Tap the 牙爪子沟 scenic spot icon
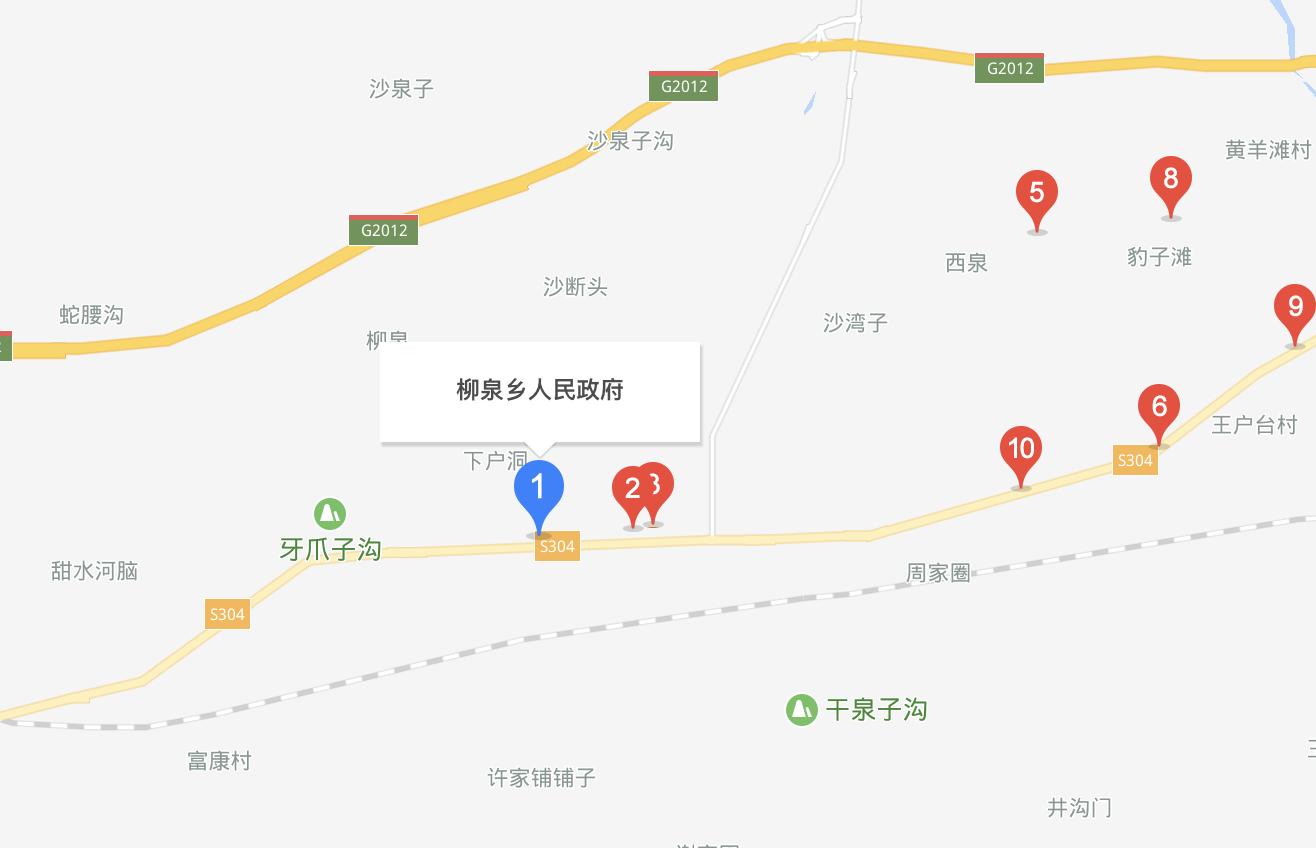This screenshot has width=1316, height=848. [x=329, y=514]
